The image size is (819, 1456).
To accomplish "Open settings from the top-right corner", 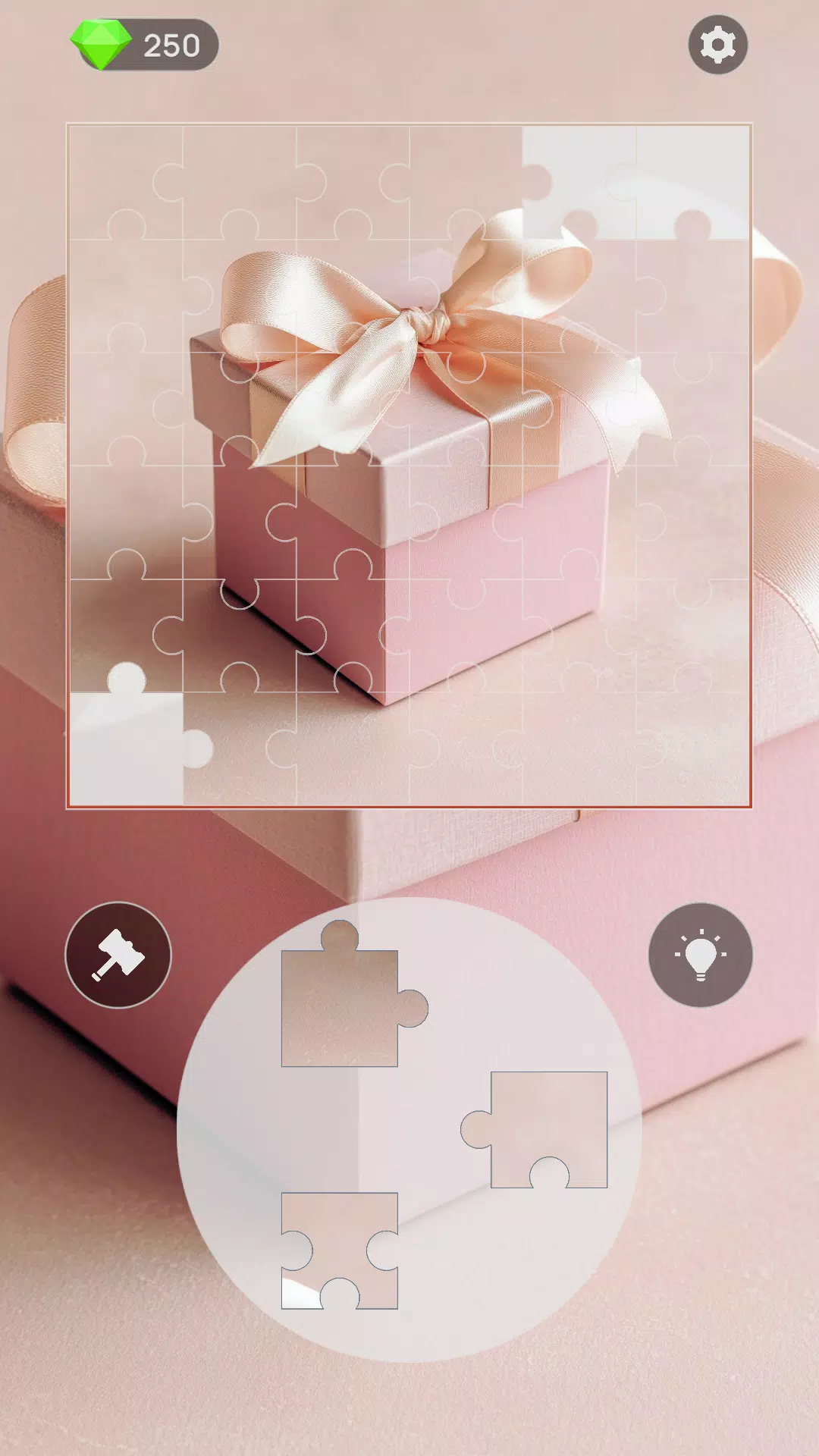I will [x=717, y=45].
